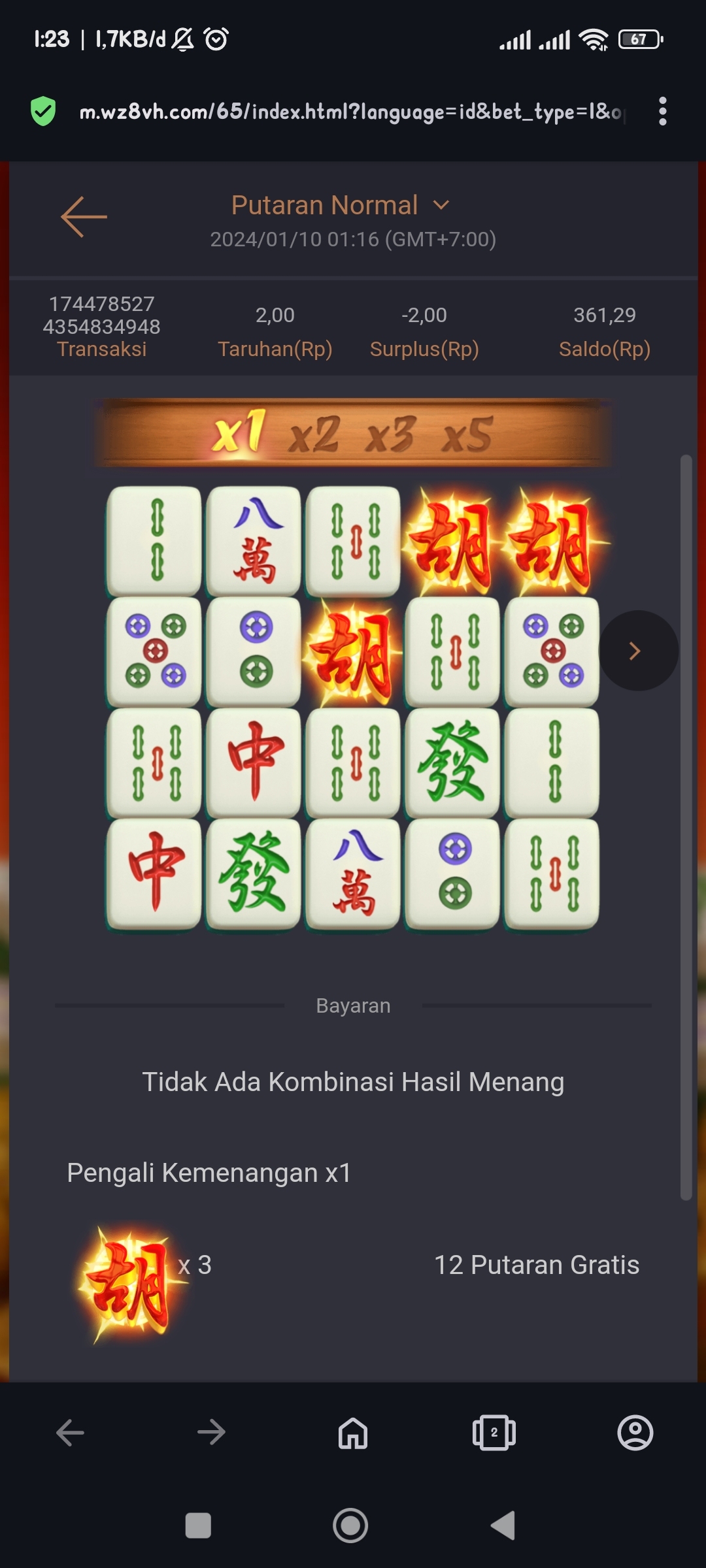Open recent apps via square button
Screen dimensions: 706x1568
pyautogui.click(x=198, y=1526)
